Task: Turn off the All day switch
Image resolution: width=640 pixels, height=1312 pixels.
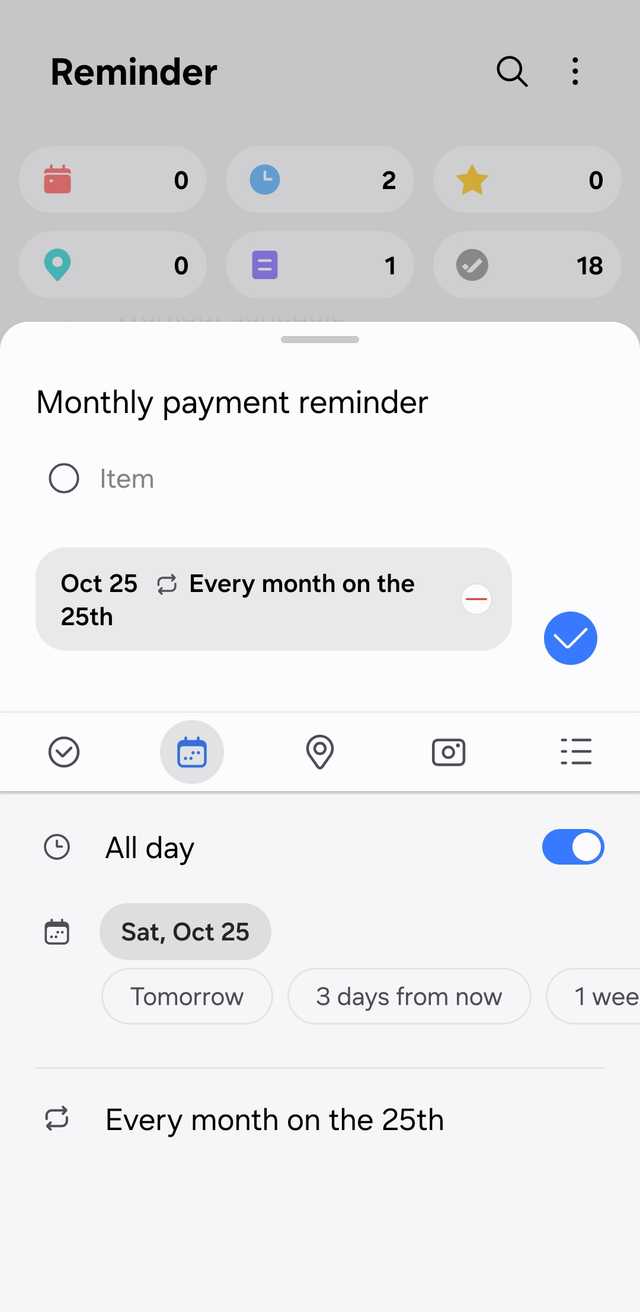Action: 573,847
